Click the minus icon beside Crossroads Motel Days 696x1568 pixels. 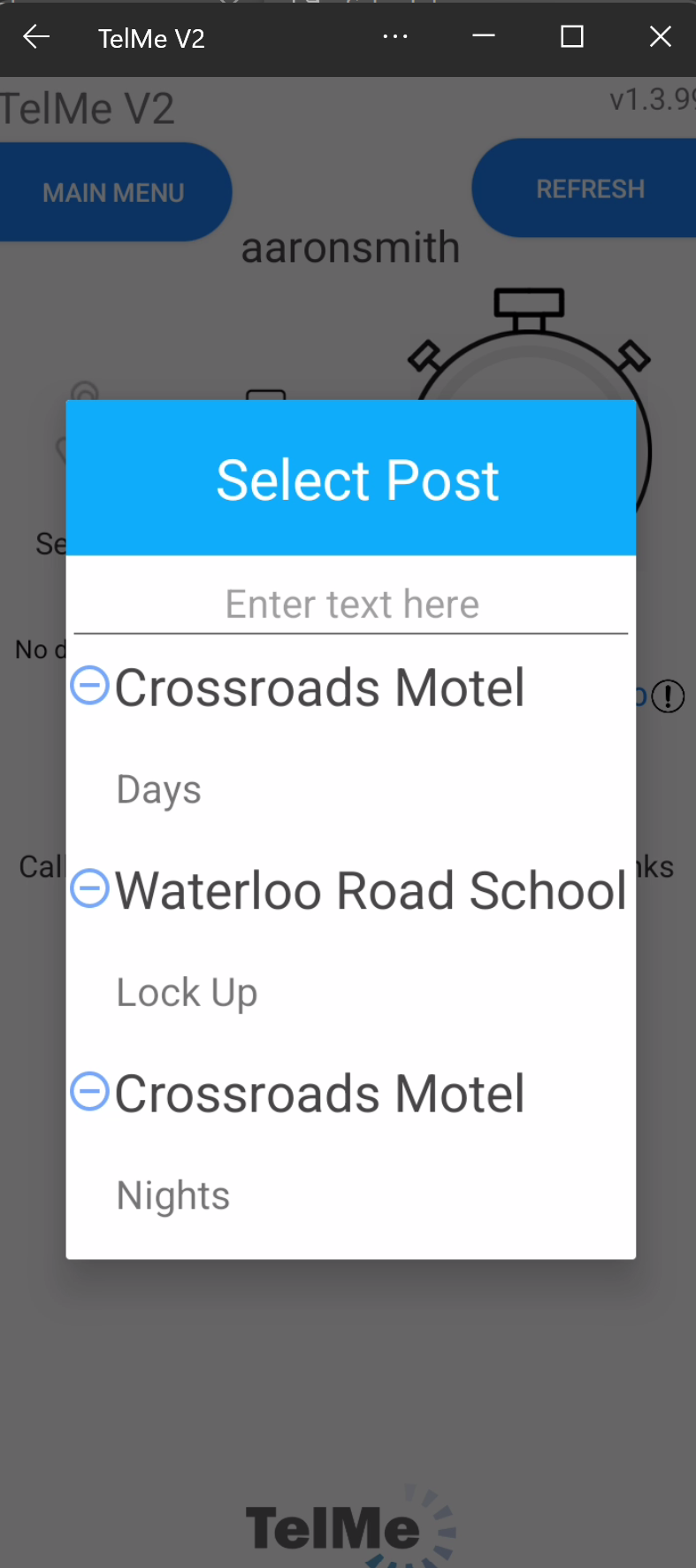tap(89, 684)
